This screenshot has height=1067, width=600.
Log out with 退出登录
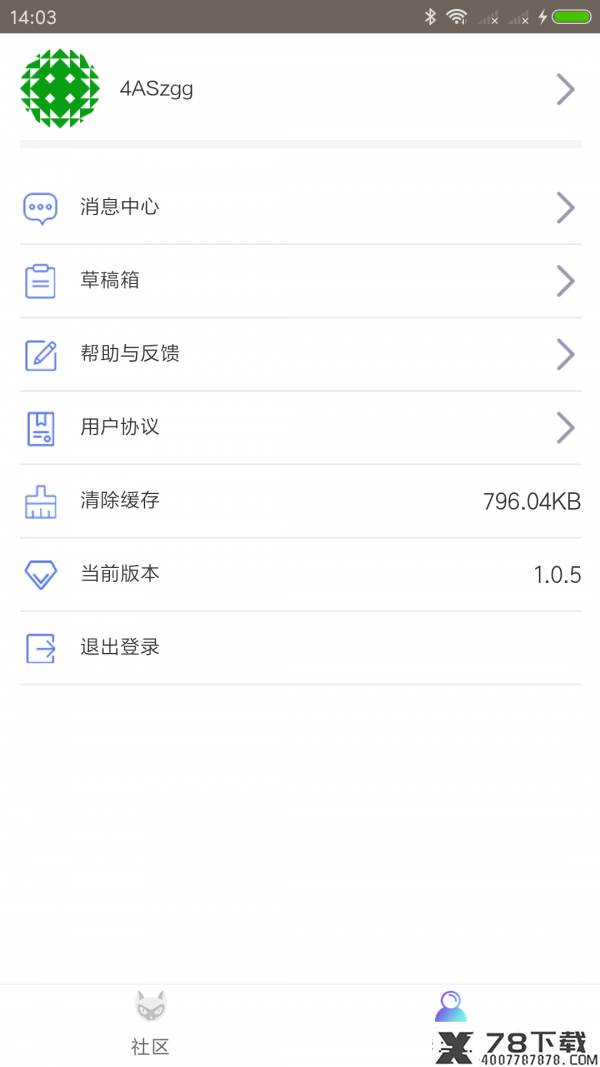point(300,648)
